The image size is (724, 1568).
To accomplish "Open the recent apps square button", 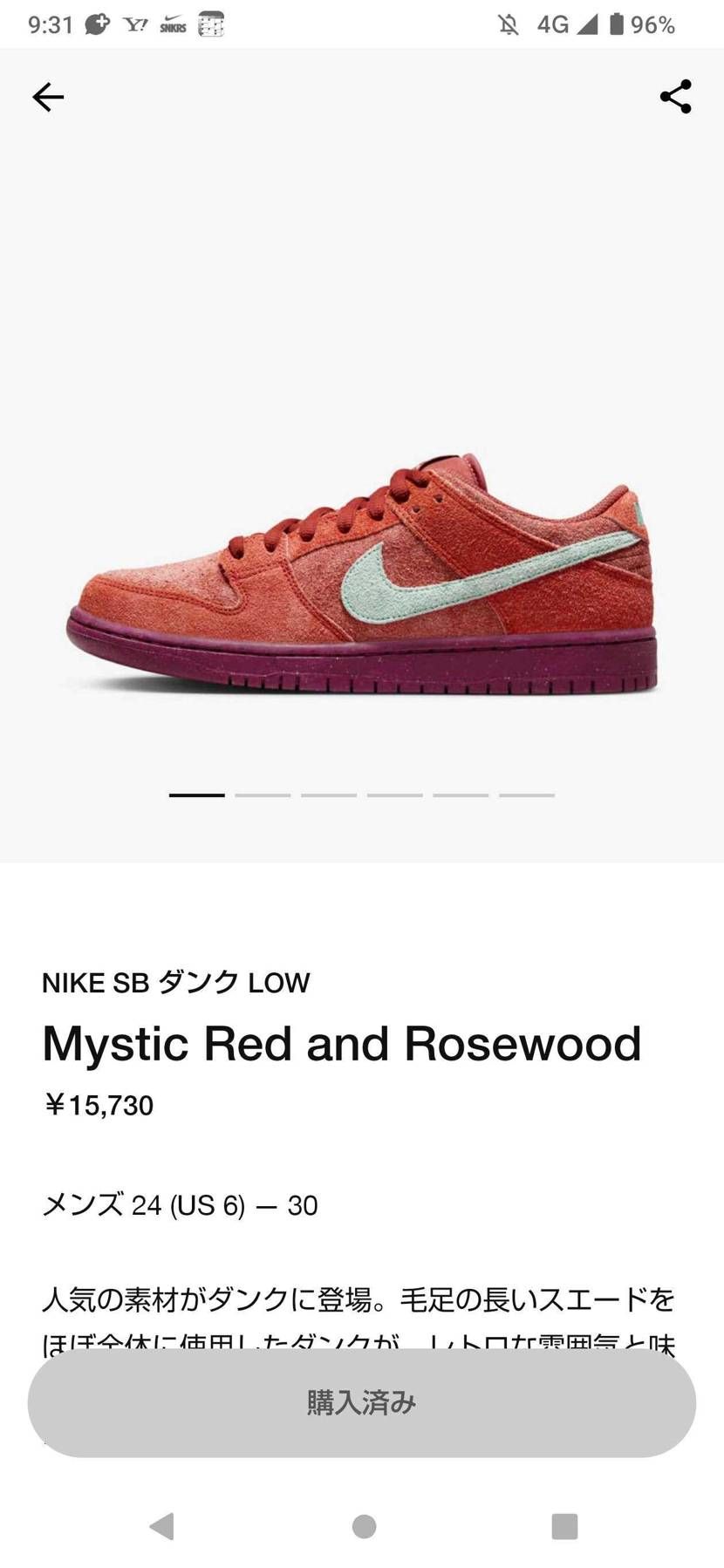I will (x=564, y=1526).
